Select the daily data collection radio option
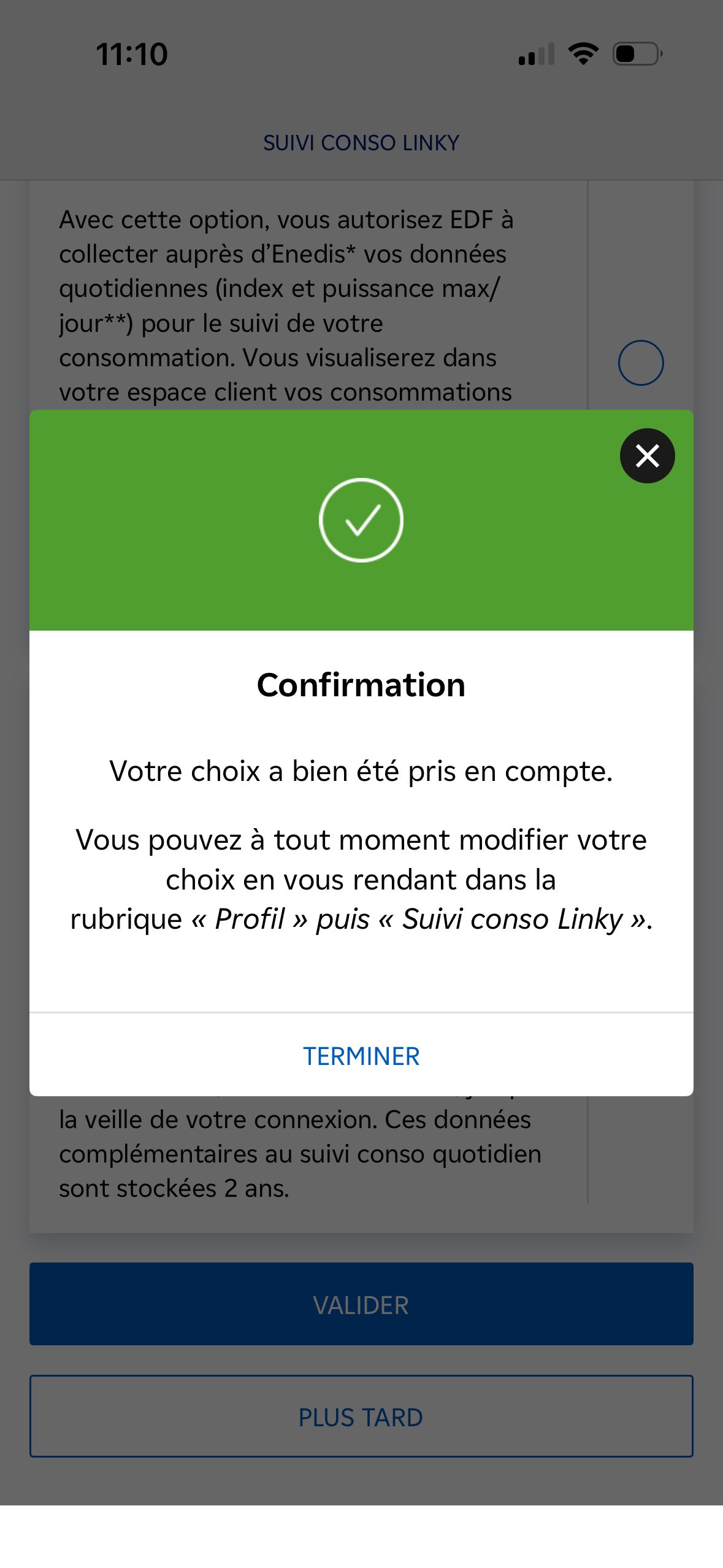This screenshot has width=723, height=1568. (x=640, y=363)
